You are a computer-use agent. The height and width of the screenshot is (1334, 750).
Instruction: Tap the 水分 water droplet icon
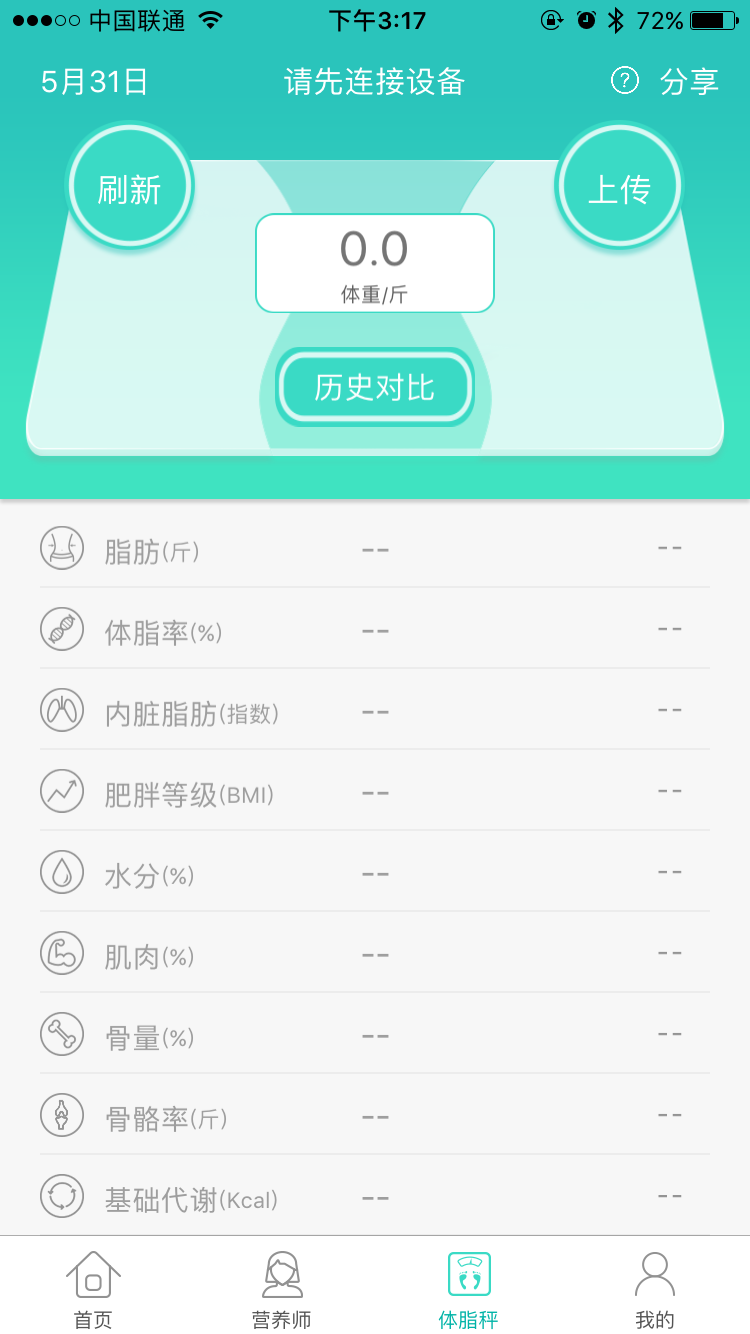(62, 872)
